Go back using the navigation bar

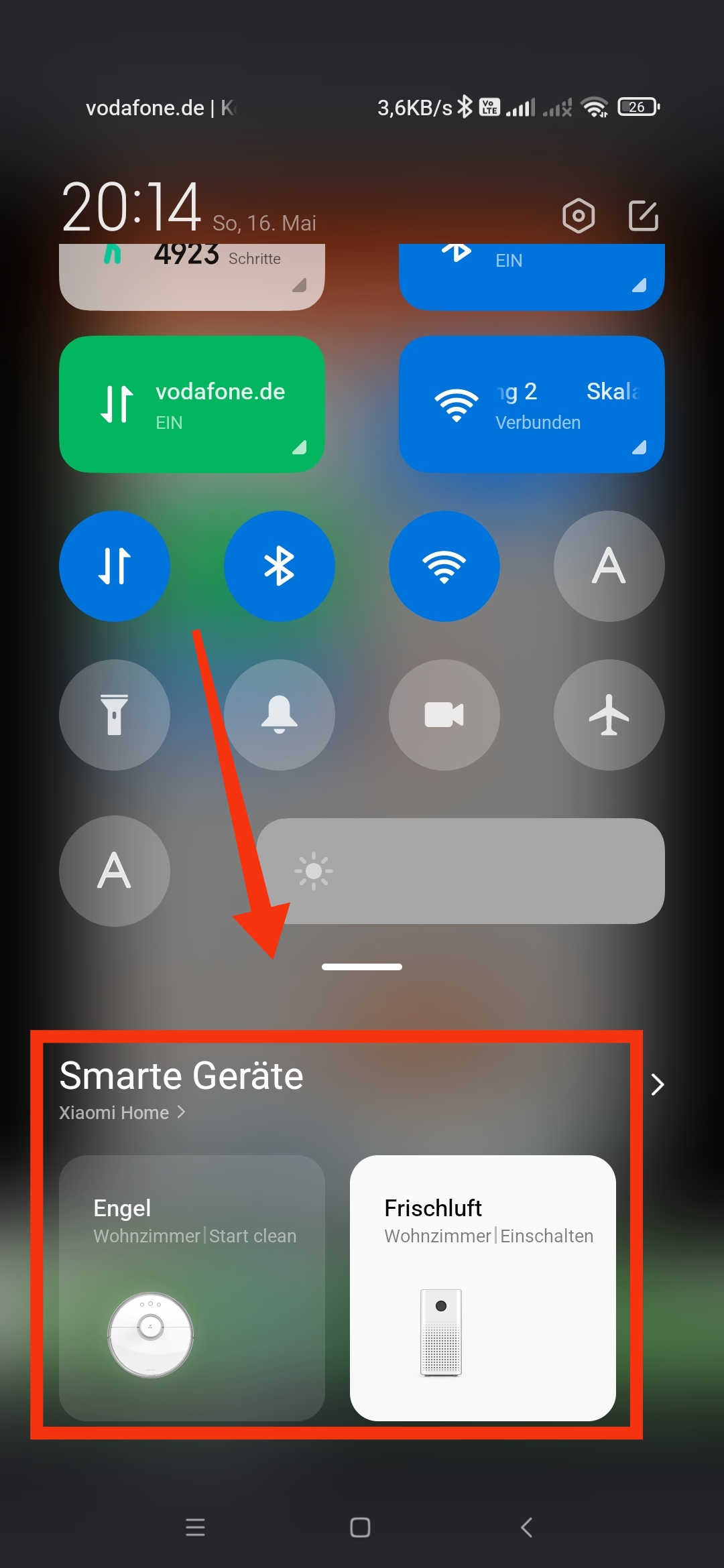click(527, 1527)
